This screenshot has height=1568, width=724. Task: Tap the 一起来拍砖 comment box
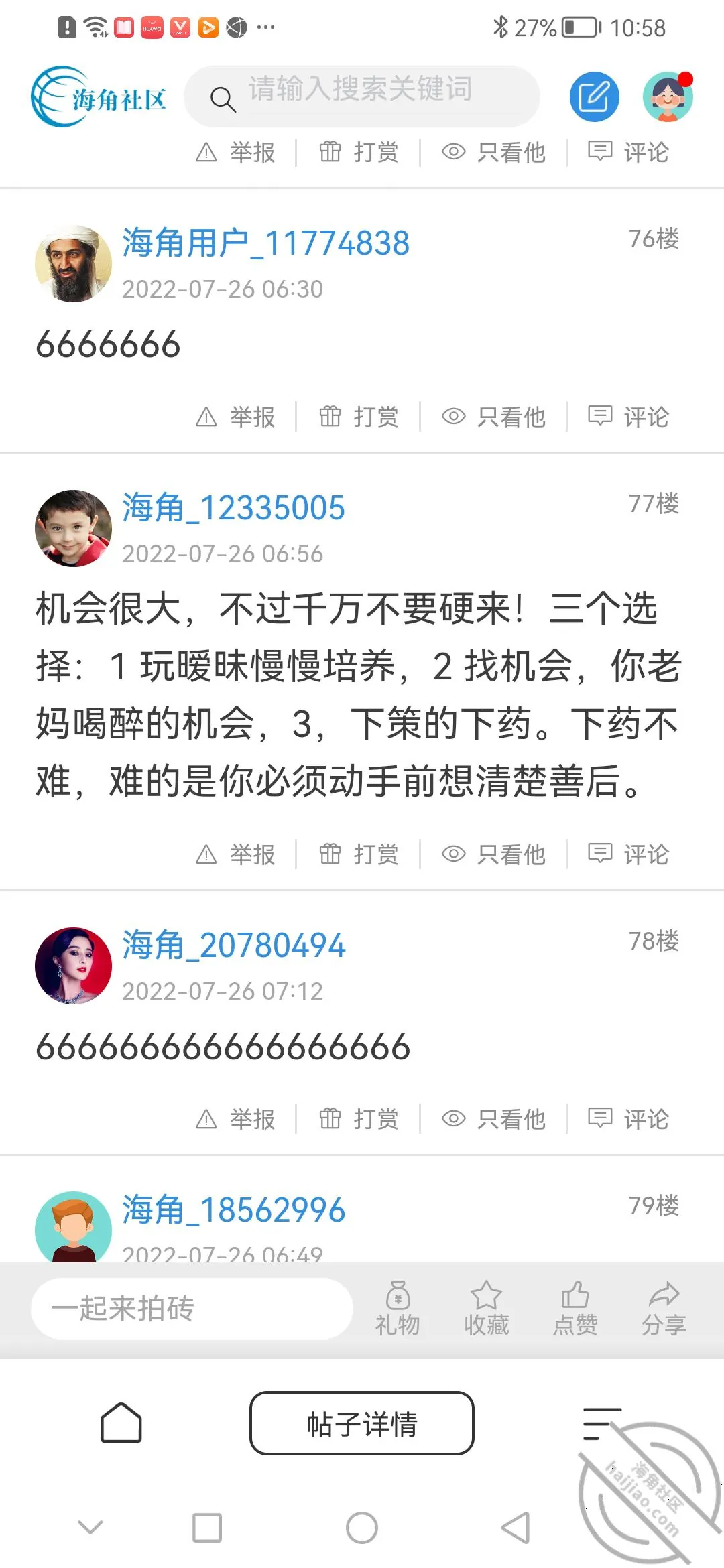(x=192, y=1309)
